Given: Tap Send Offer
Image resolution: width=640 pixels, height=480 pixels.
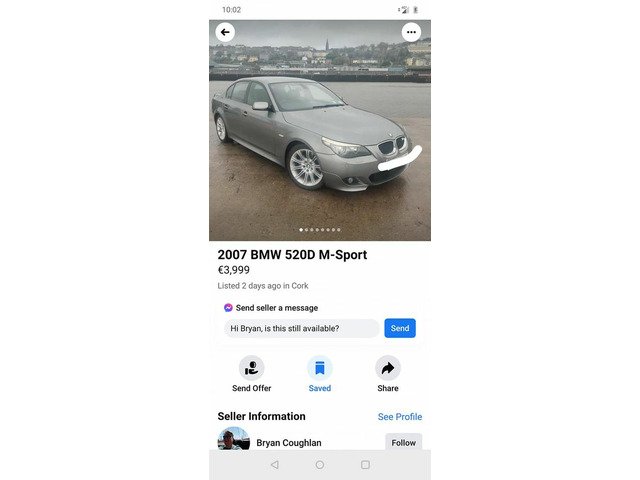Looking at the screenshot, I should [x=252, y=374].
